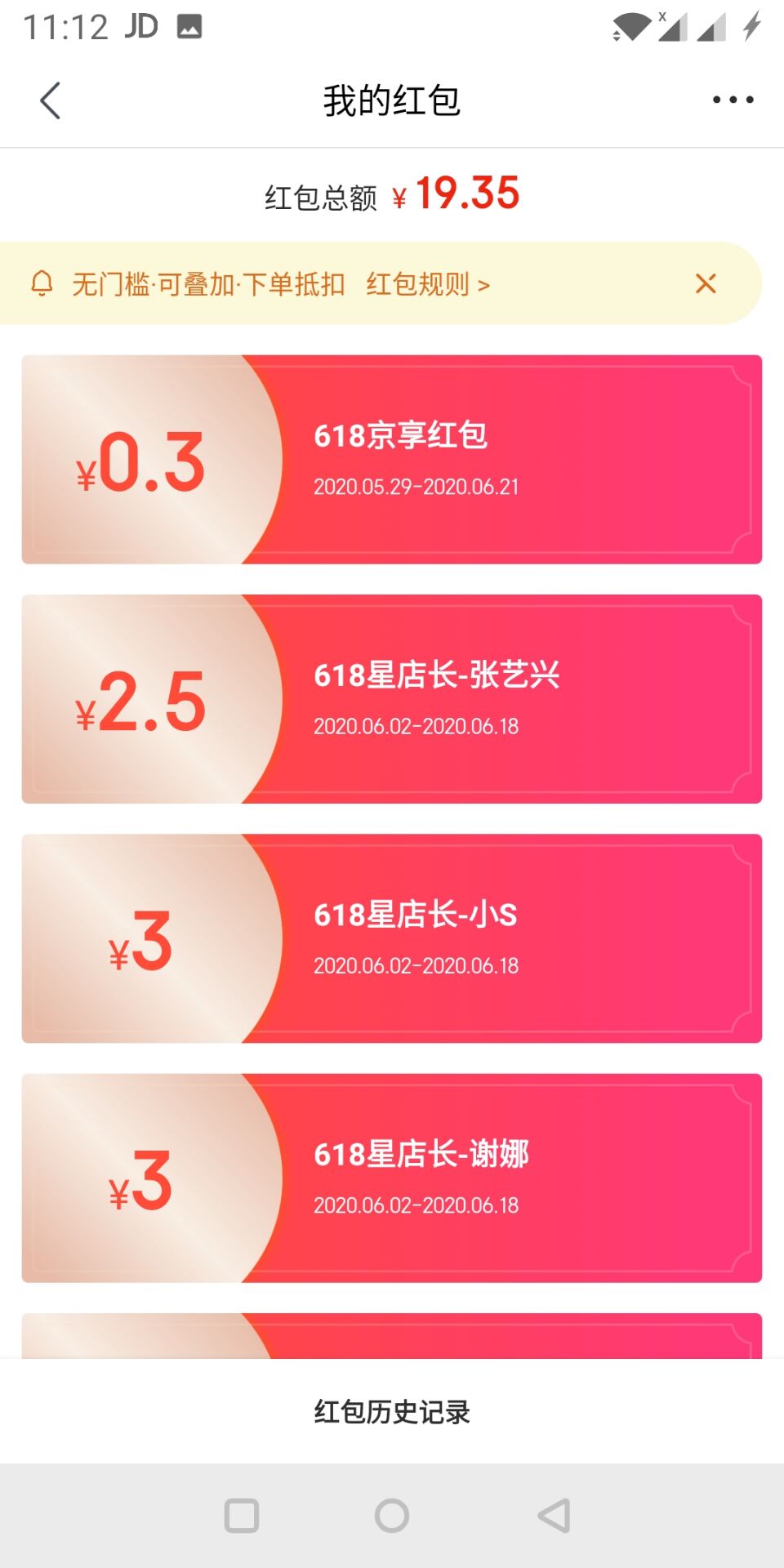The width and height of the screenshot is (784, 1568).
Task: Open the 618京享红包 card
Action: [392, 459]
